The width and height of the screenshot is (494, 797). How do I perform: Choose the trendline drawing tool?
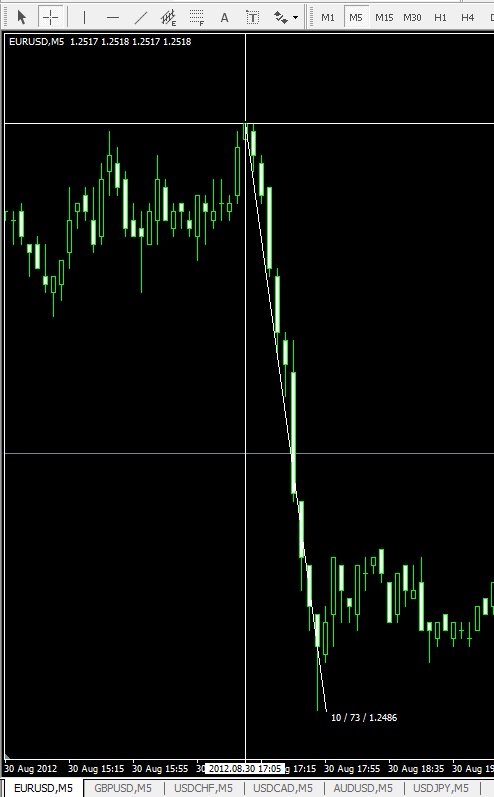[141, 17]
